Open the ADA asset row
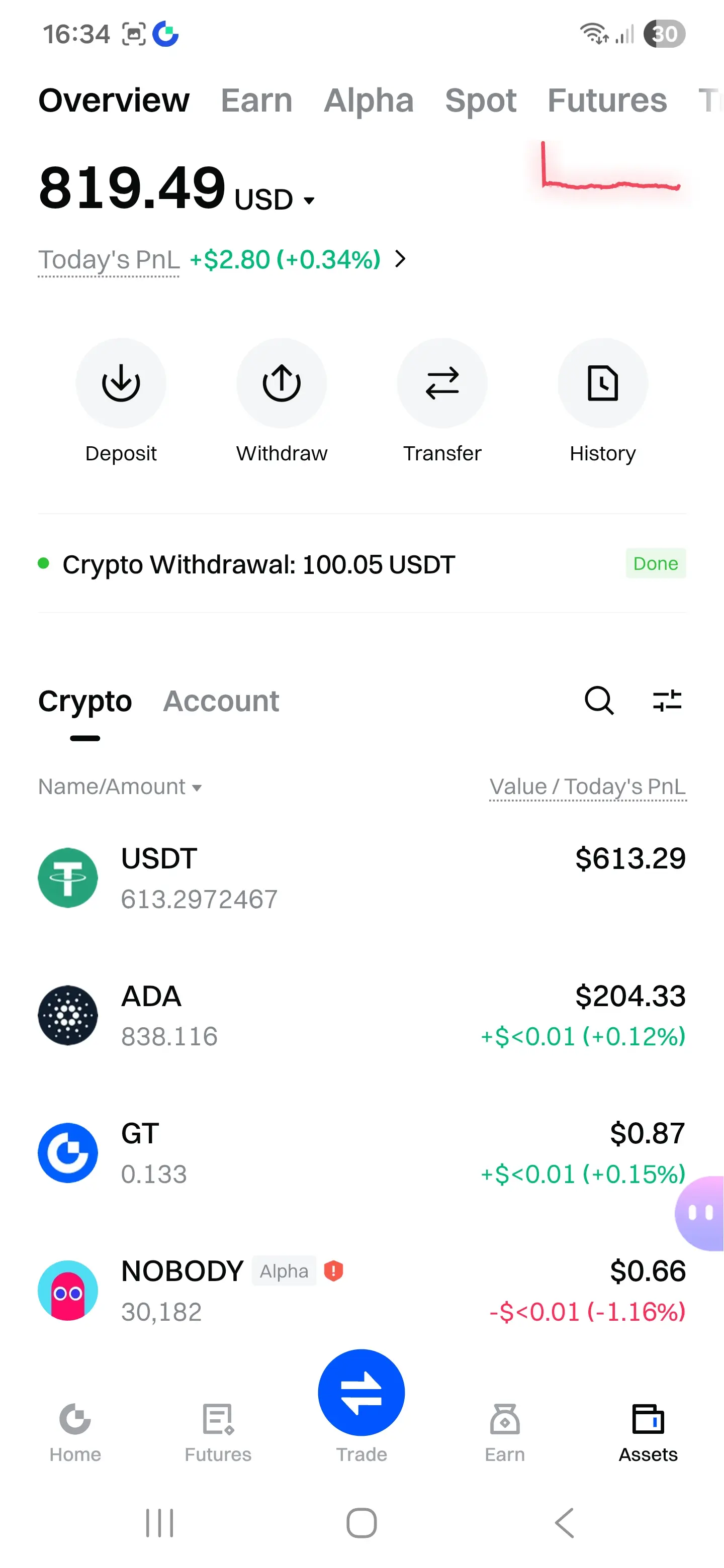This screenshot has height=1568, width=724. pos(361,1016)
